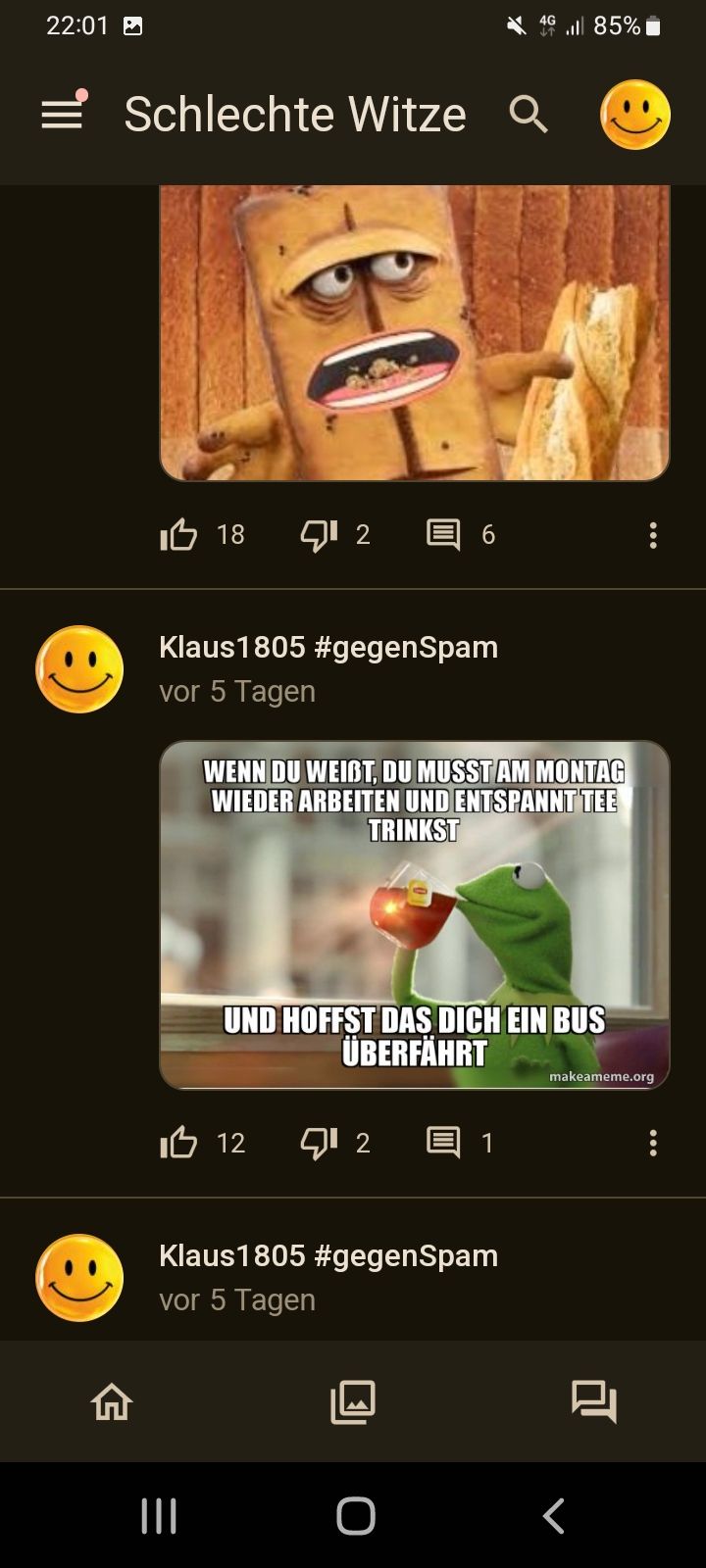This screenshot has width=706, height=1568.
Task: Go back with system back button
Action: point(553,1515)
